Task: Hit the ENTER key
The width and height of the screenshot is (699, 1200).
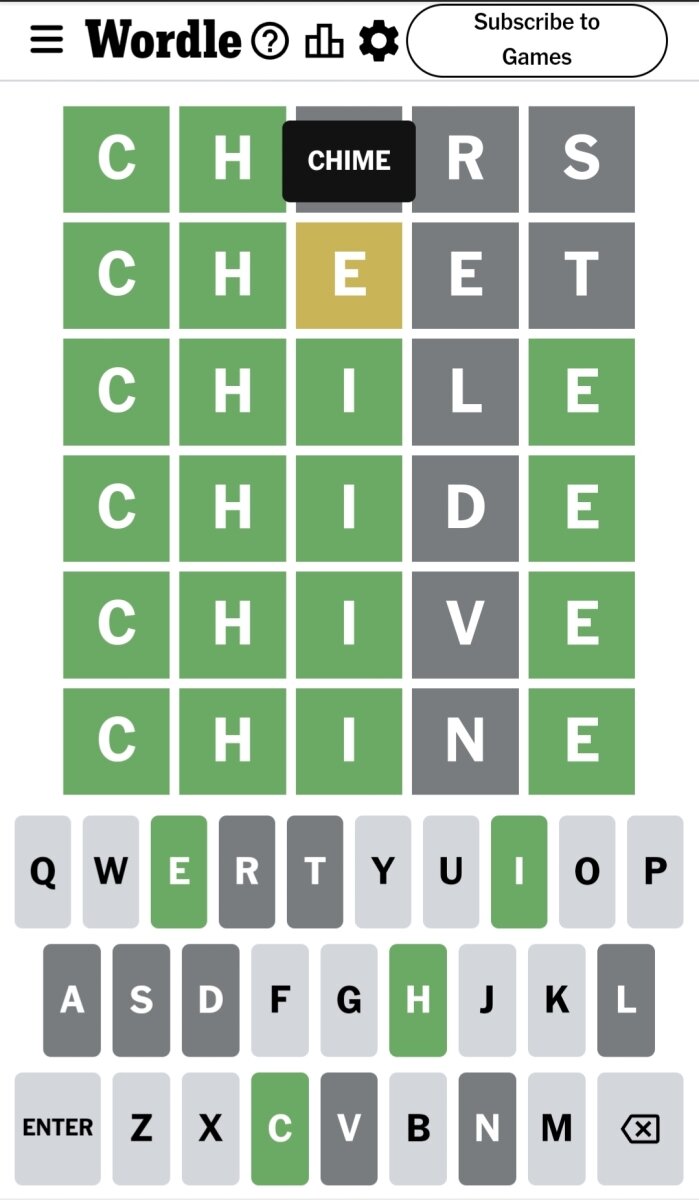Action: tap(58, 1128)
